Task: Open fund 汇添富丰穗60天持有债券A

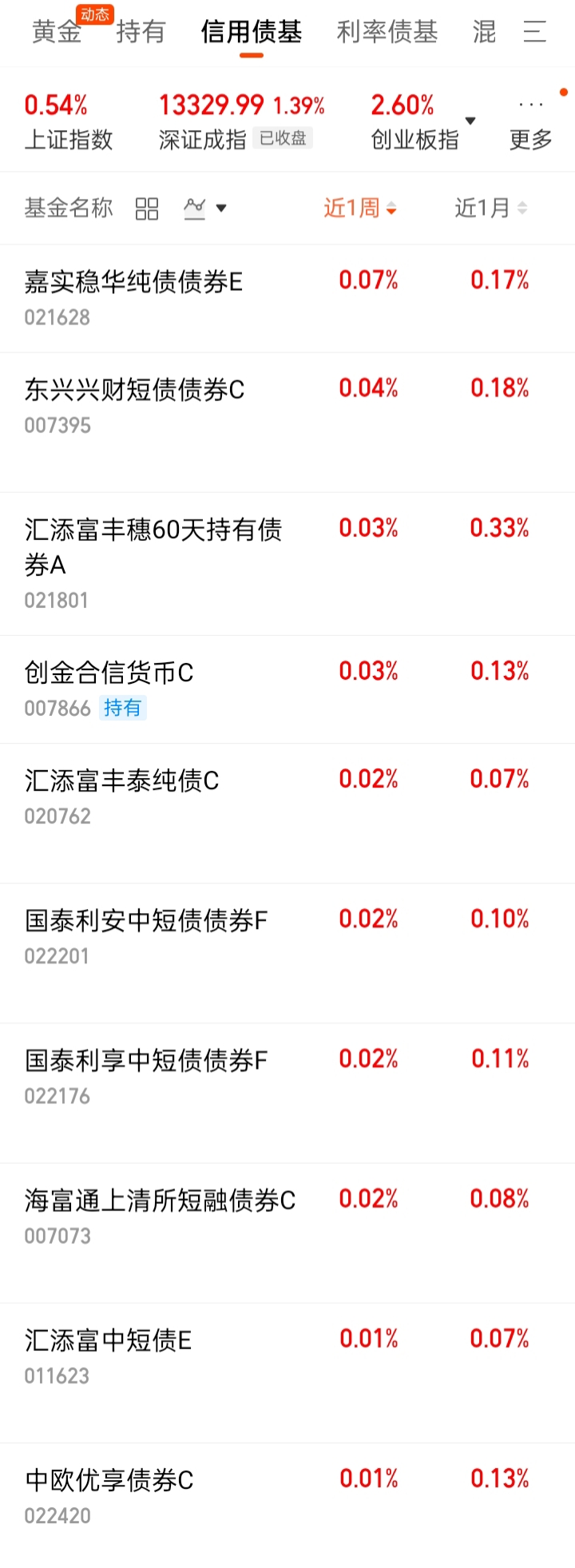Action: tap(287, 564)
